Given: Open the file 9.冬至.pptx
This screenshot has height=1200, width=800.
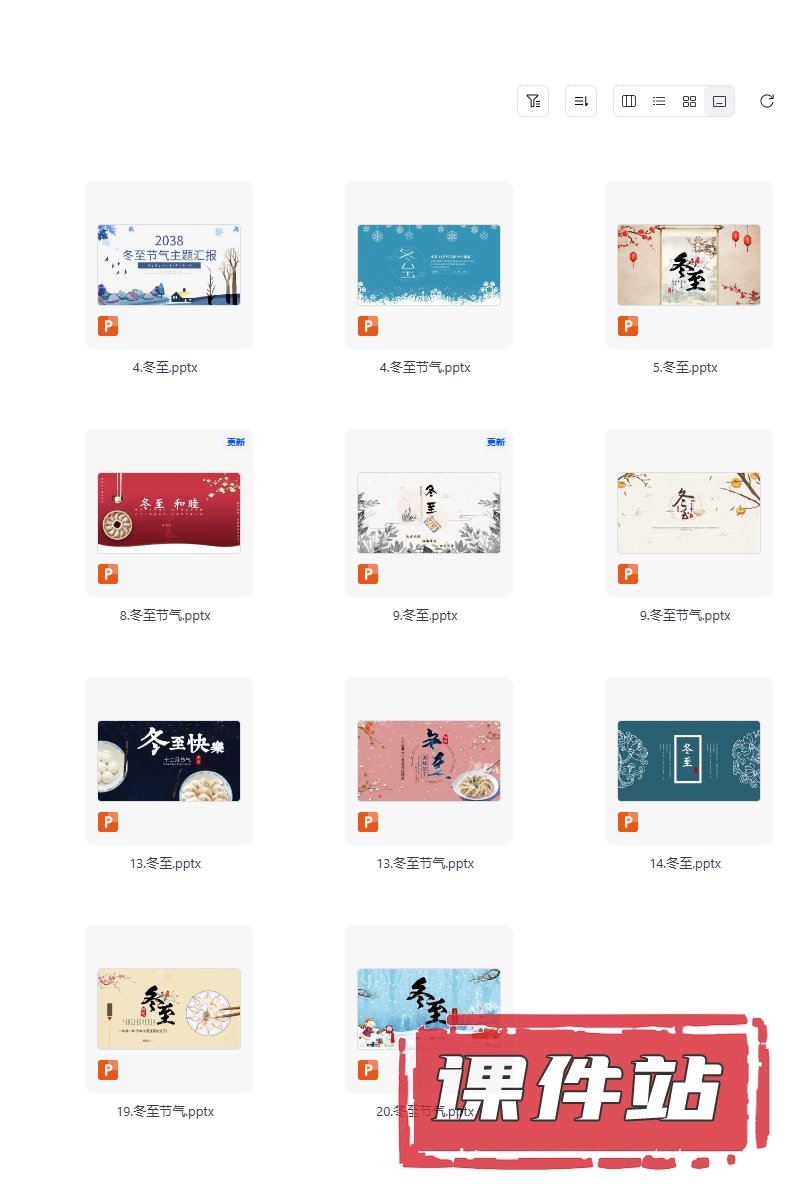Looking at the screenshot, I should click(x=429, y=513).
